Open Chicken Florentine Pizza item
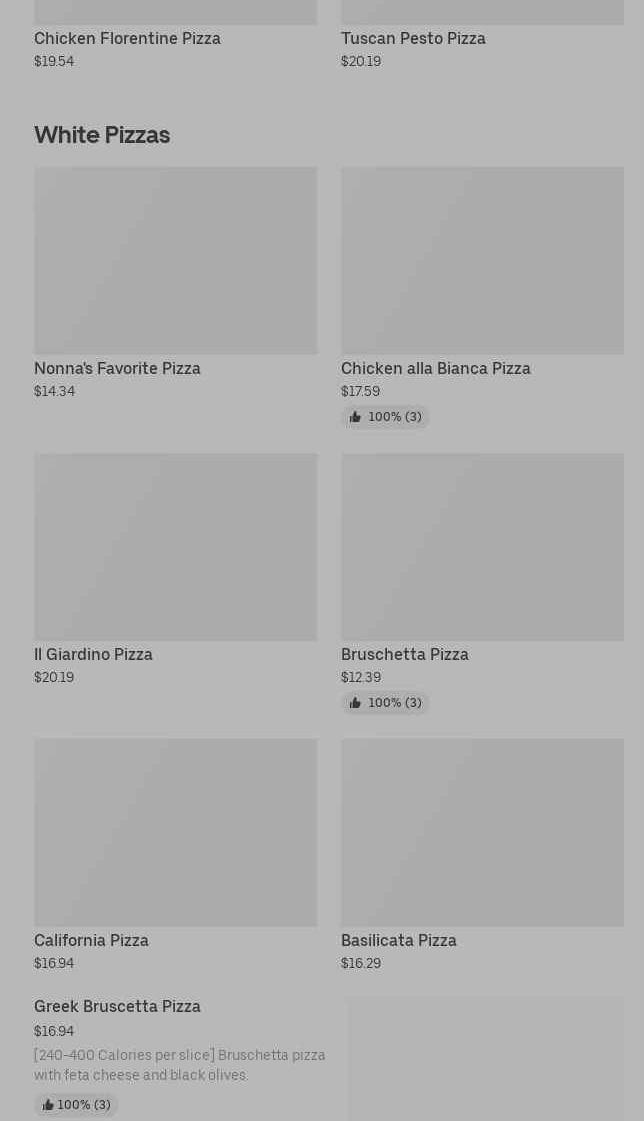The height and width of the screenshot is (1121, 644). coord(127,38)
